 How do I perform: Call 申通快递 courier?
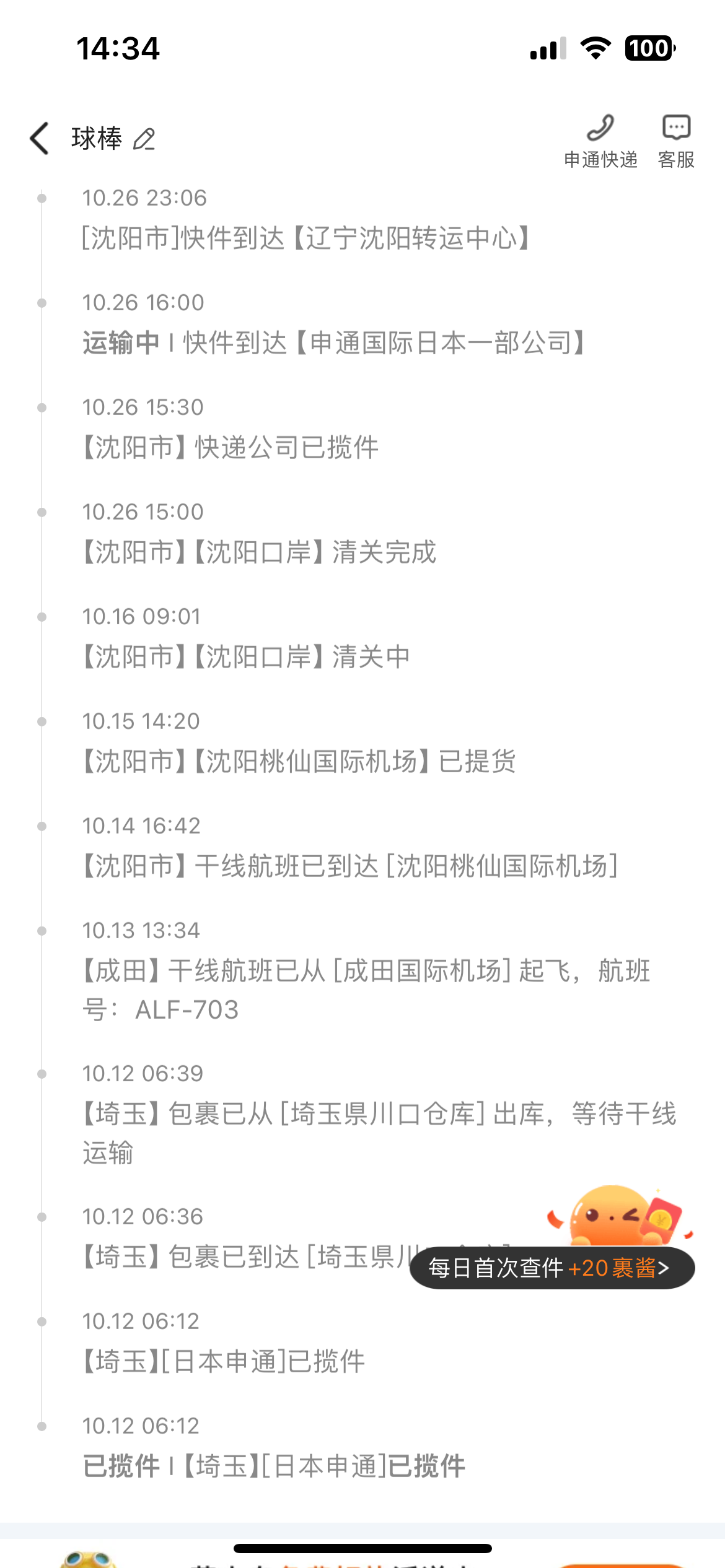click(x=600, y=142)
